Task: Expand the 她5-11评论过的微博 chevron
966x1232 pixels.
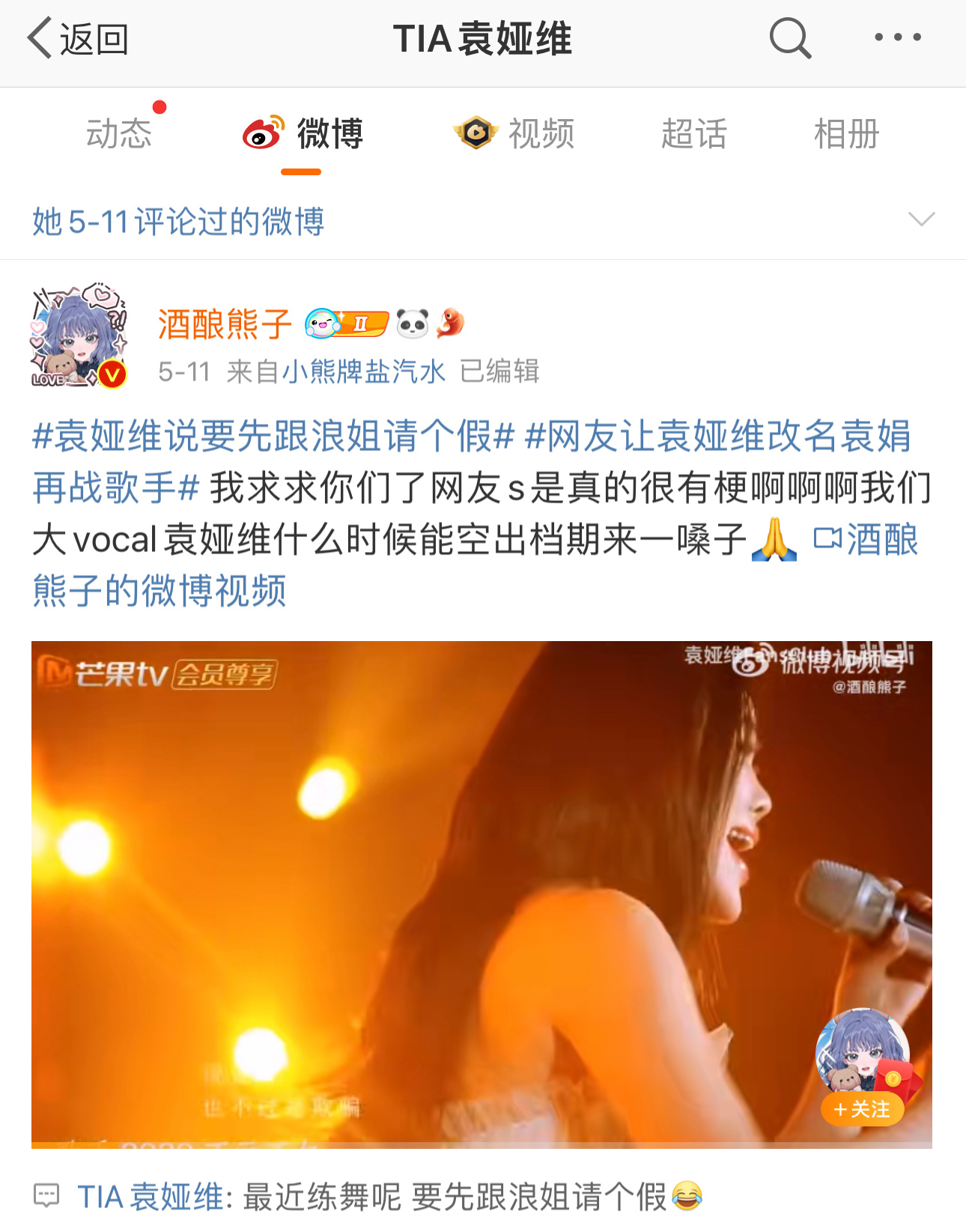Action: click(921, 219)
